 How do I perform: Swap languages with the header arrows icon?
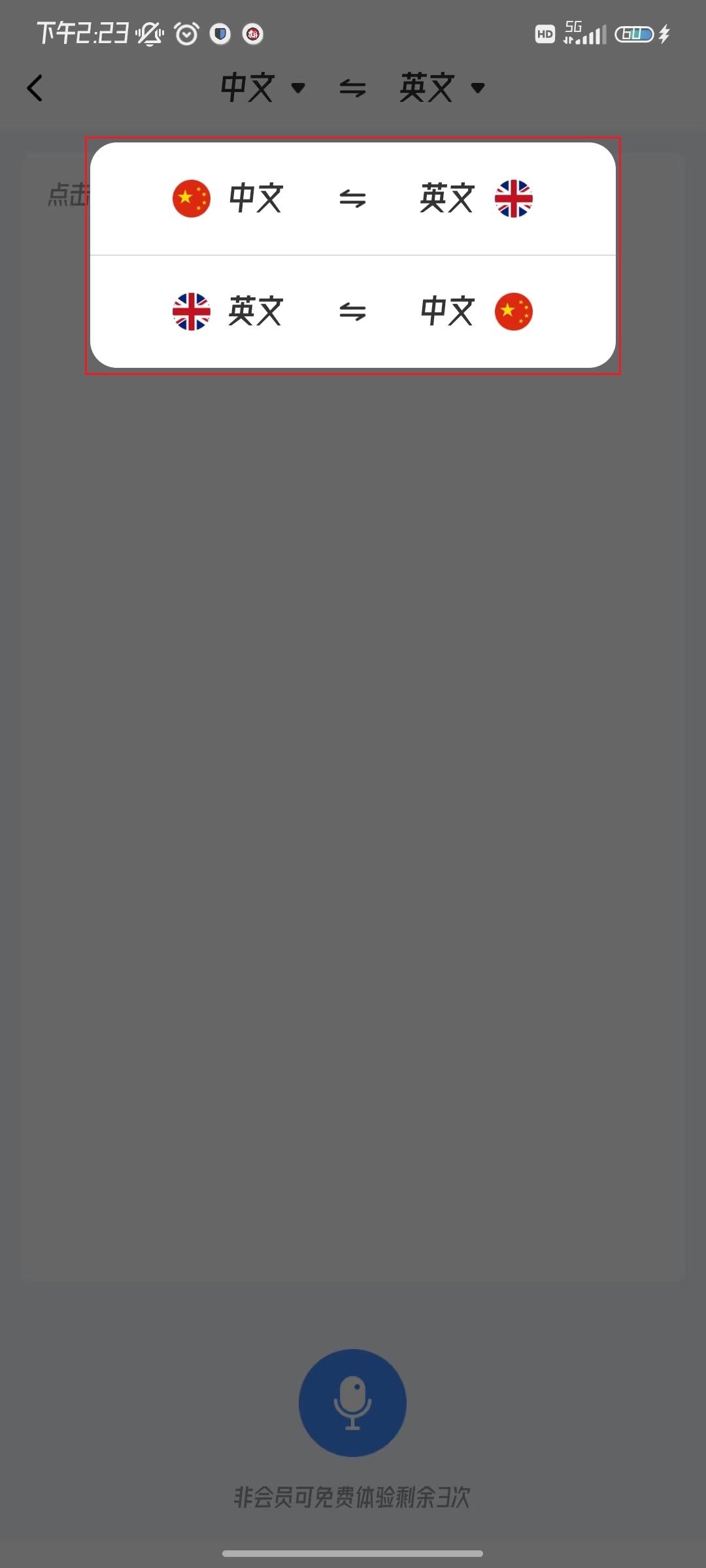352,88
